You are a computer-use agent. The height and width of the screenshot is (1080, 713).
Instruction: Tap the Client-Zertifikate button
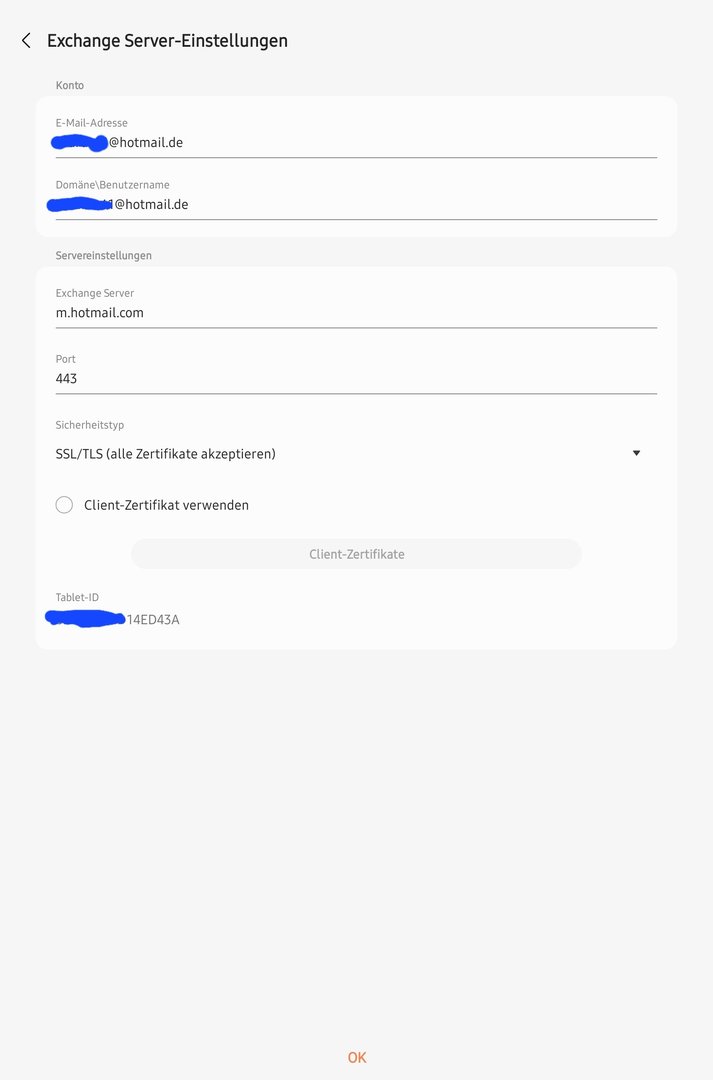[x=356, y=554]
